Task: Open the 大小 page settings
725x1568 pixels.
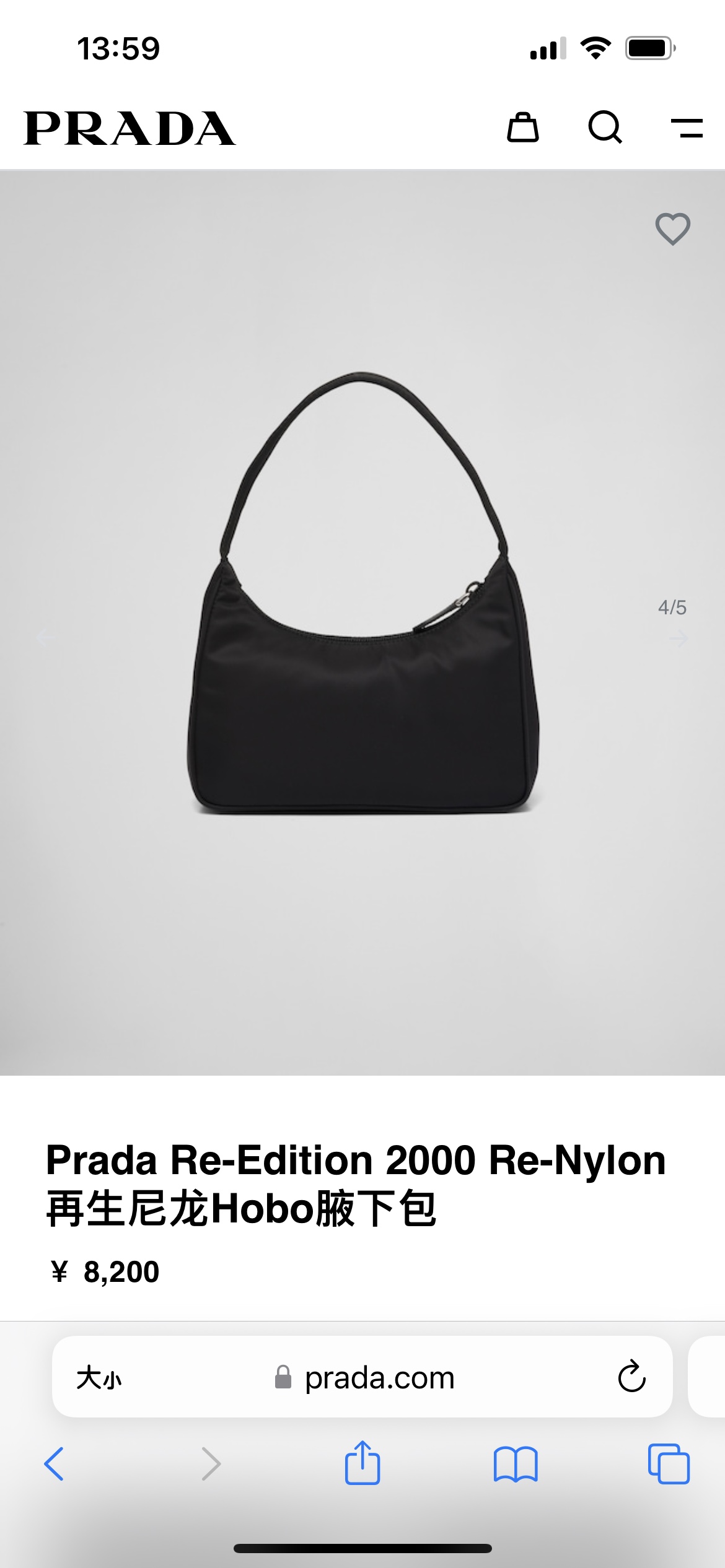Action: [99, 1379]
